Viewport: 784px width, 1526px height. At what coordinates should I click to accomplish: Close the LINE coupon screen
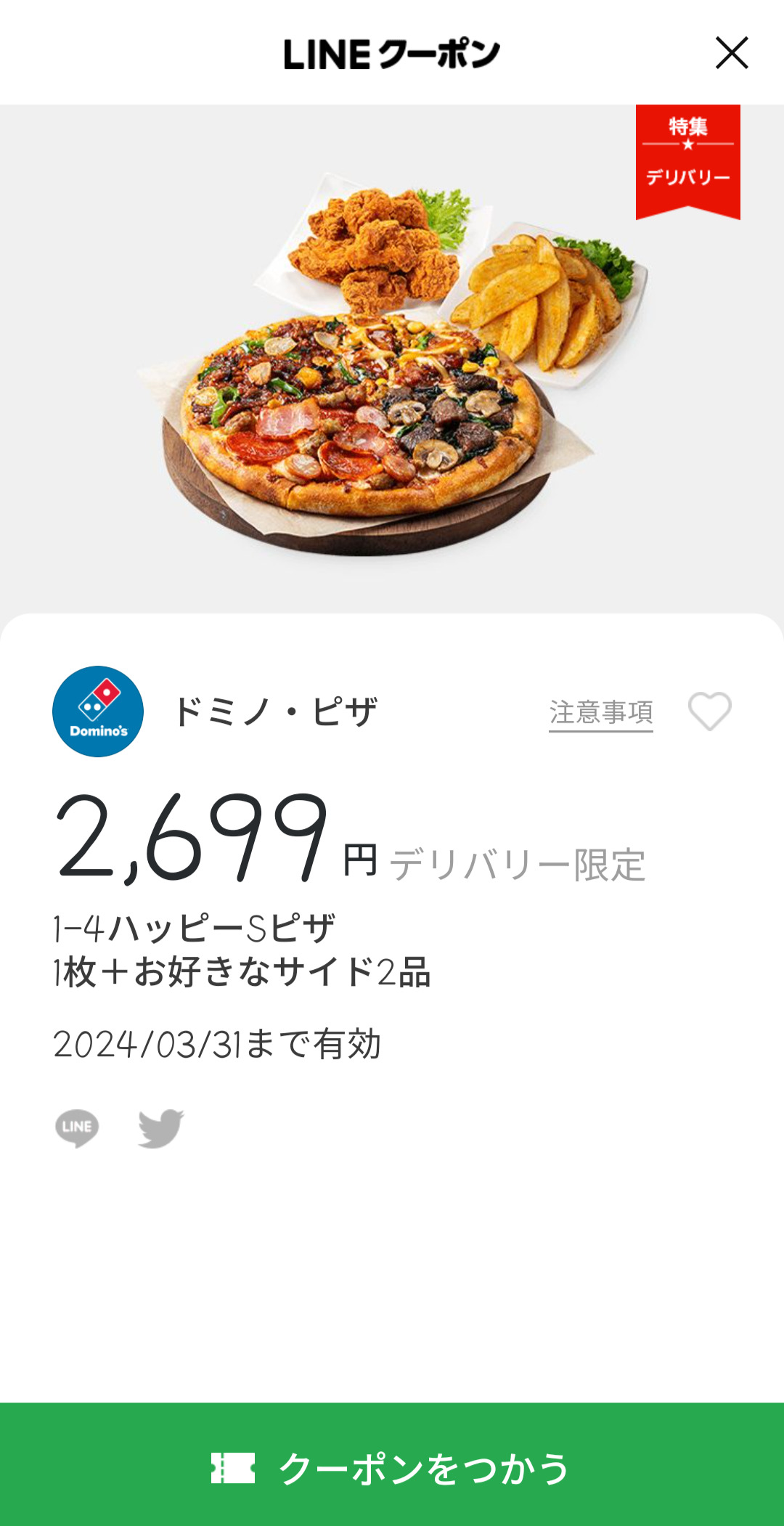[731, 53]
